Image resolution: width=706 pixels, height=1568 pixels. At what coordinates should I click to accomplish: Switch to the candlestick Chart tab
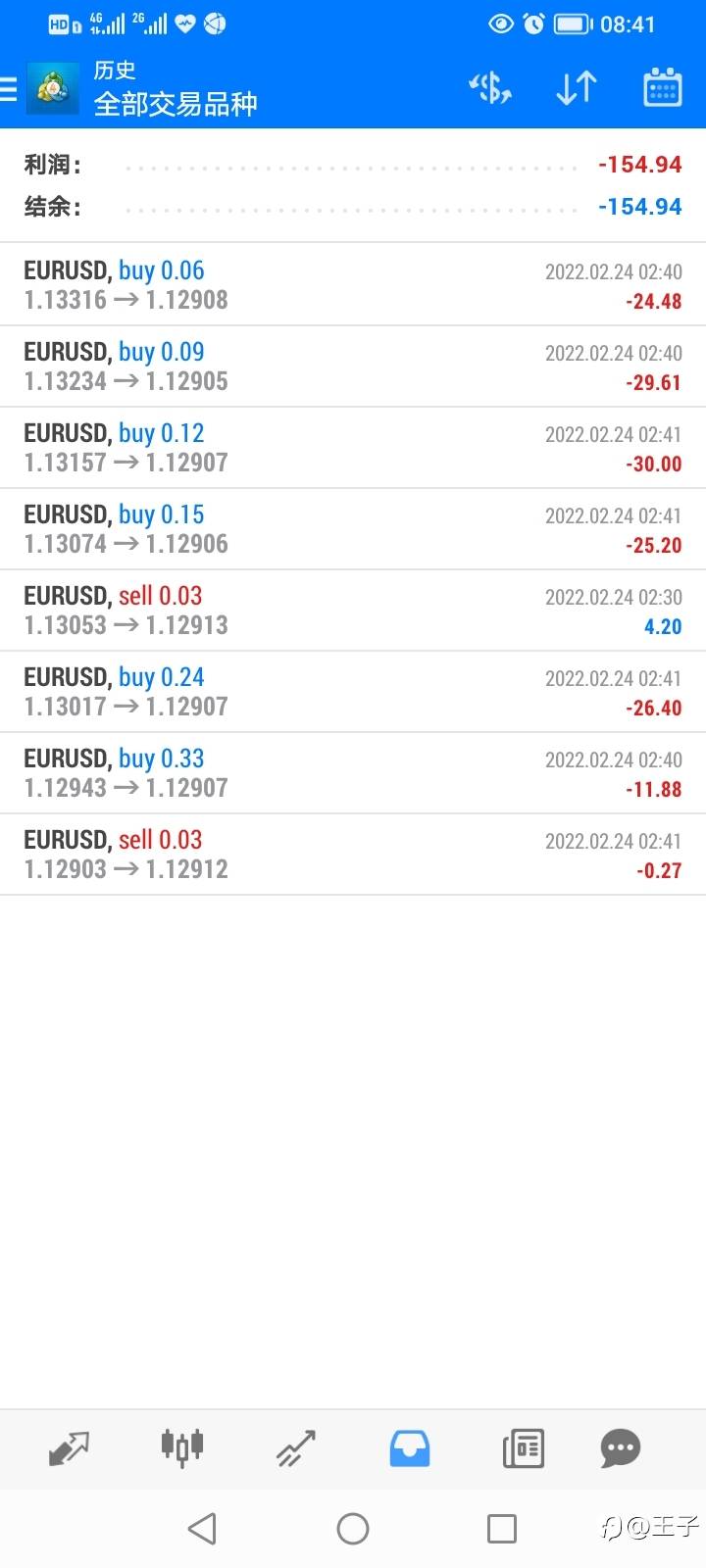[181, 1447]
